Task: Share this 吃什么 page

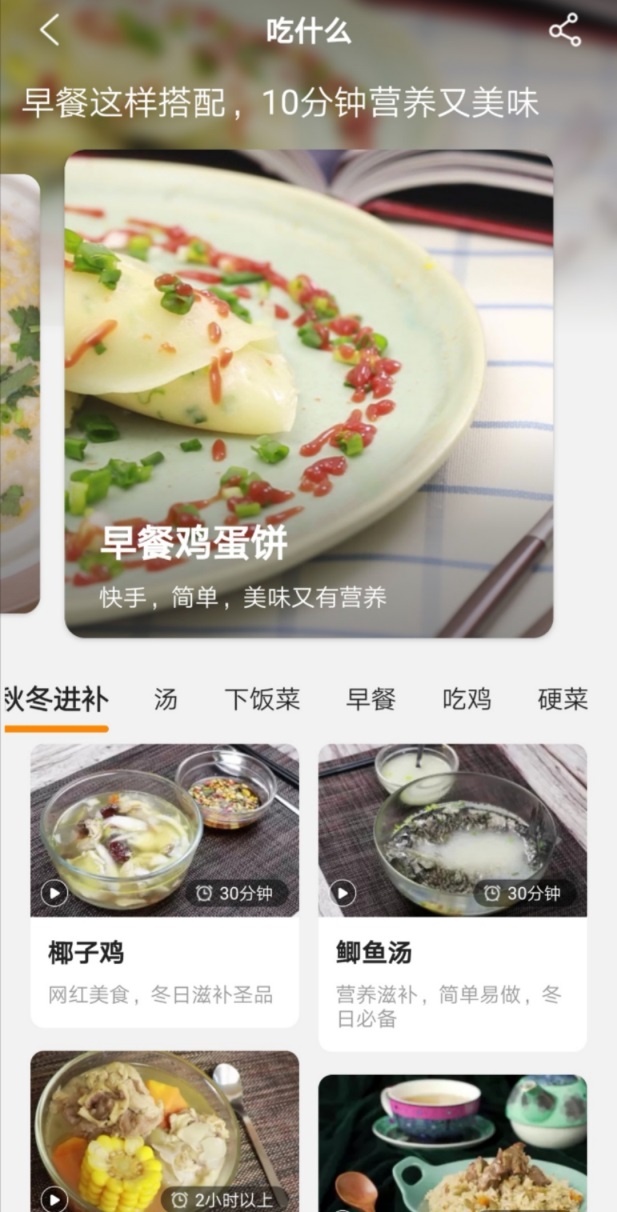Action: click(565, 31)
